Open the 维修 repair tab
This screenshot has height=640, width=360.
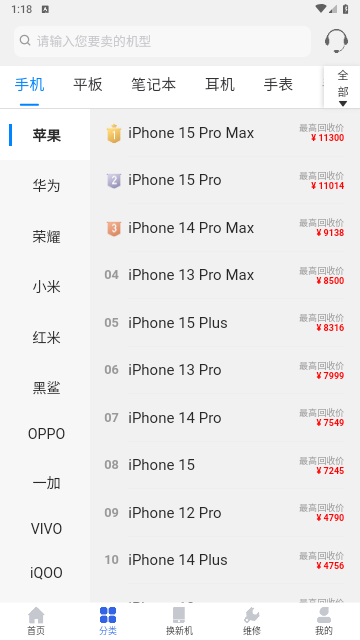tap(251, 621)
